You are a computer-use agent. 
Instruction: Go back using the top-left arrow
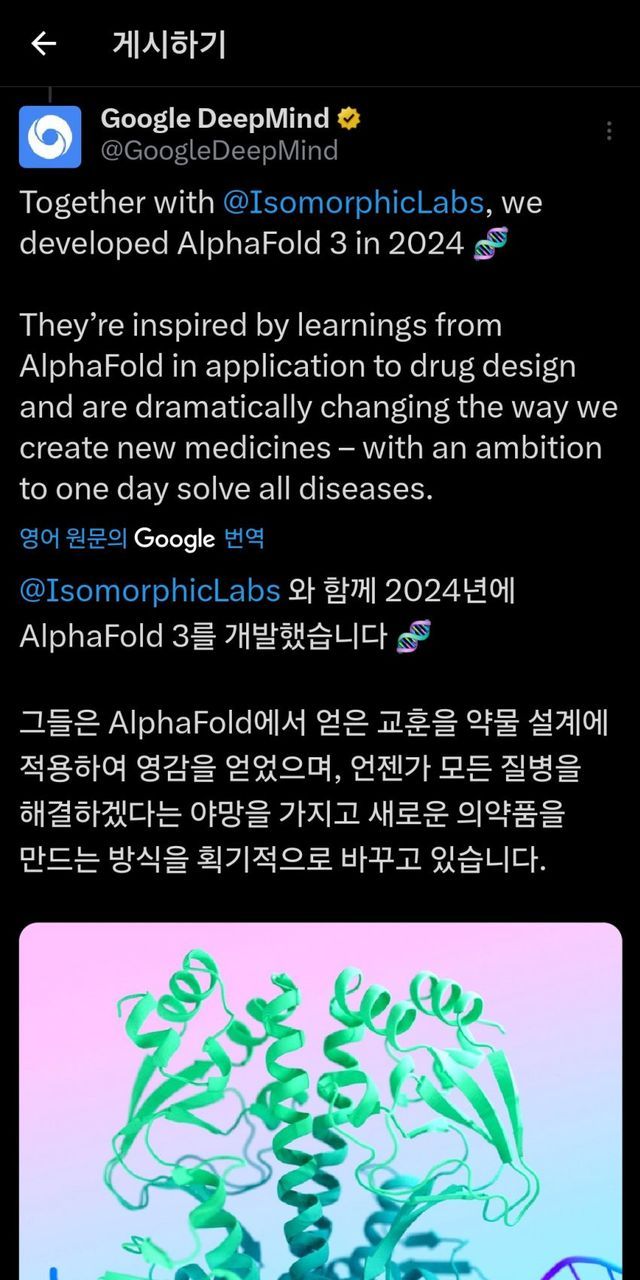[x=43, y=44]
